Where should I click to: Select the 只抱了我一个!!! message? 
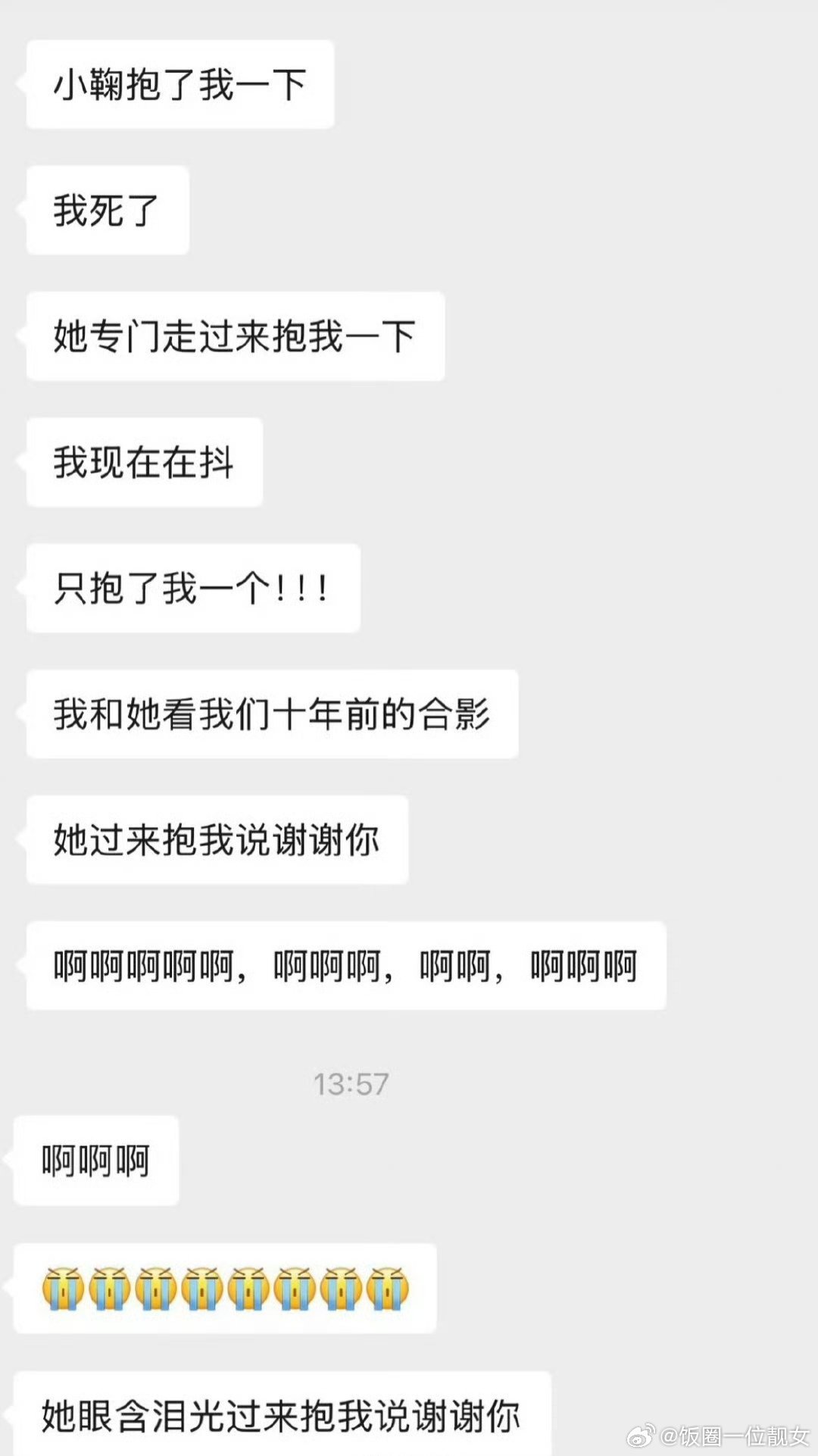pyautogui.click(x=192, y=587)
